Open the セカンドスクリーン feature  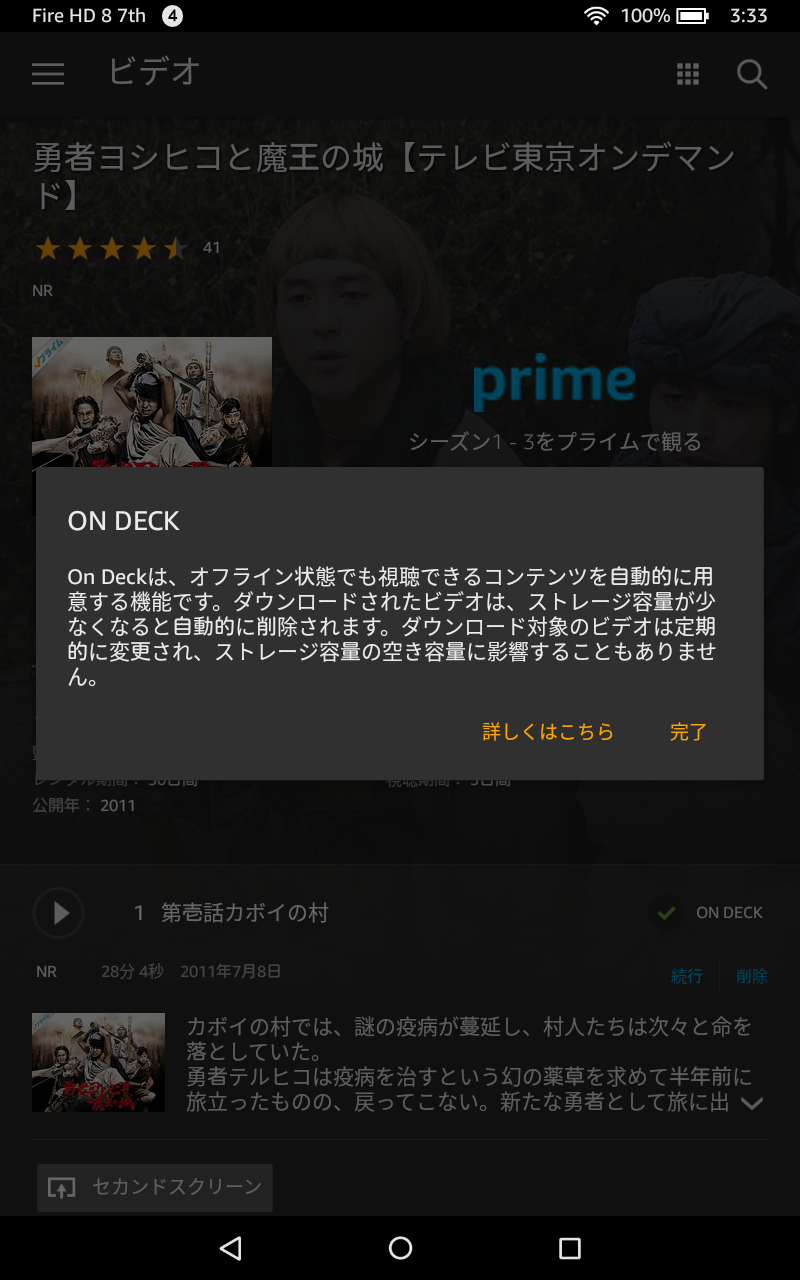tap(154, 1188)
